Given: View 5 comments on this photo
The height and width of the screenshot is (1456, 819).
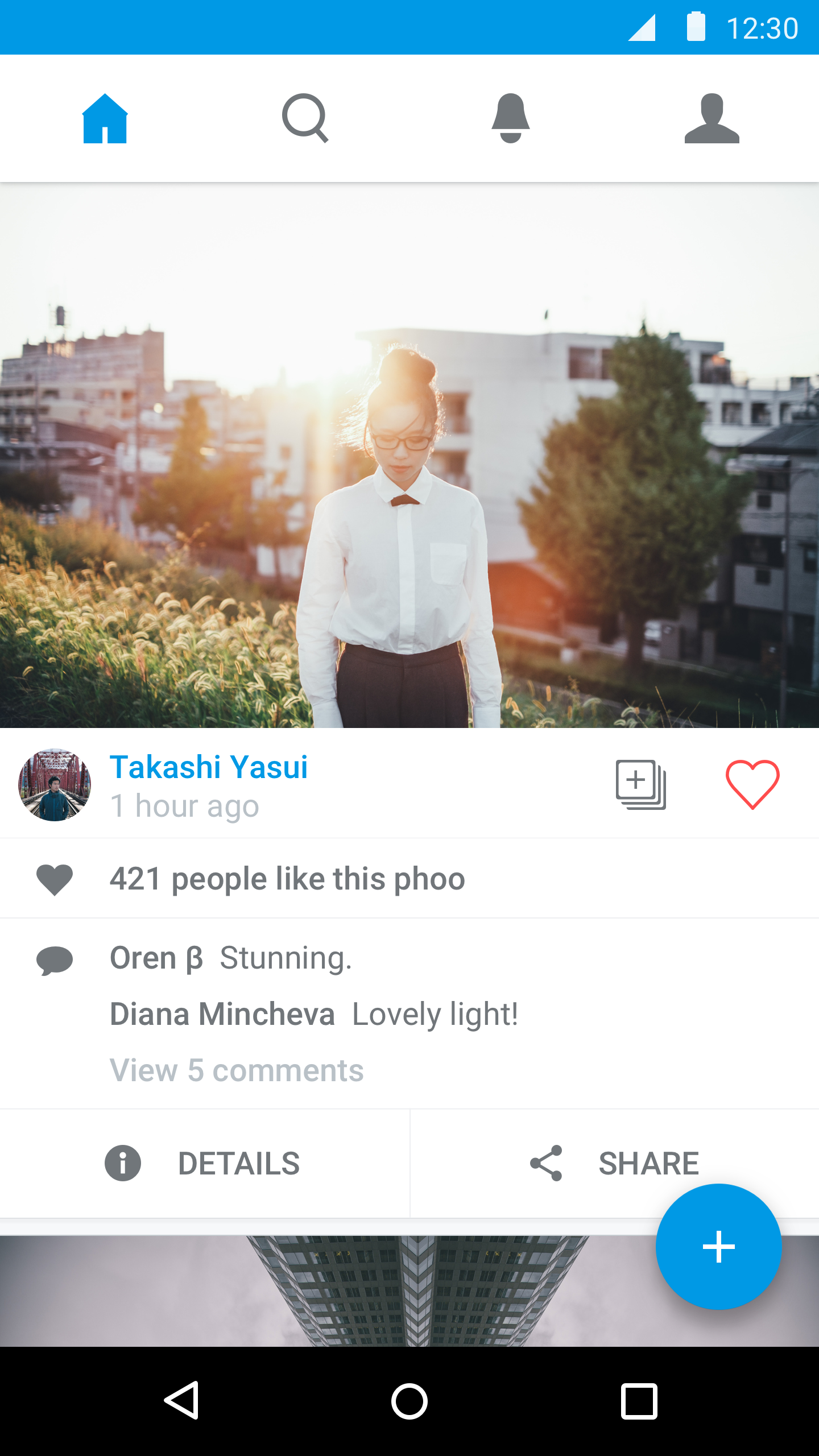Looking at the screenshot, I should pyautogui.click(x=237, y=1070).
